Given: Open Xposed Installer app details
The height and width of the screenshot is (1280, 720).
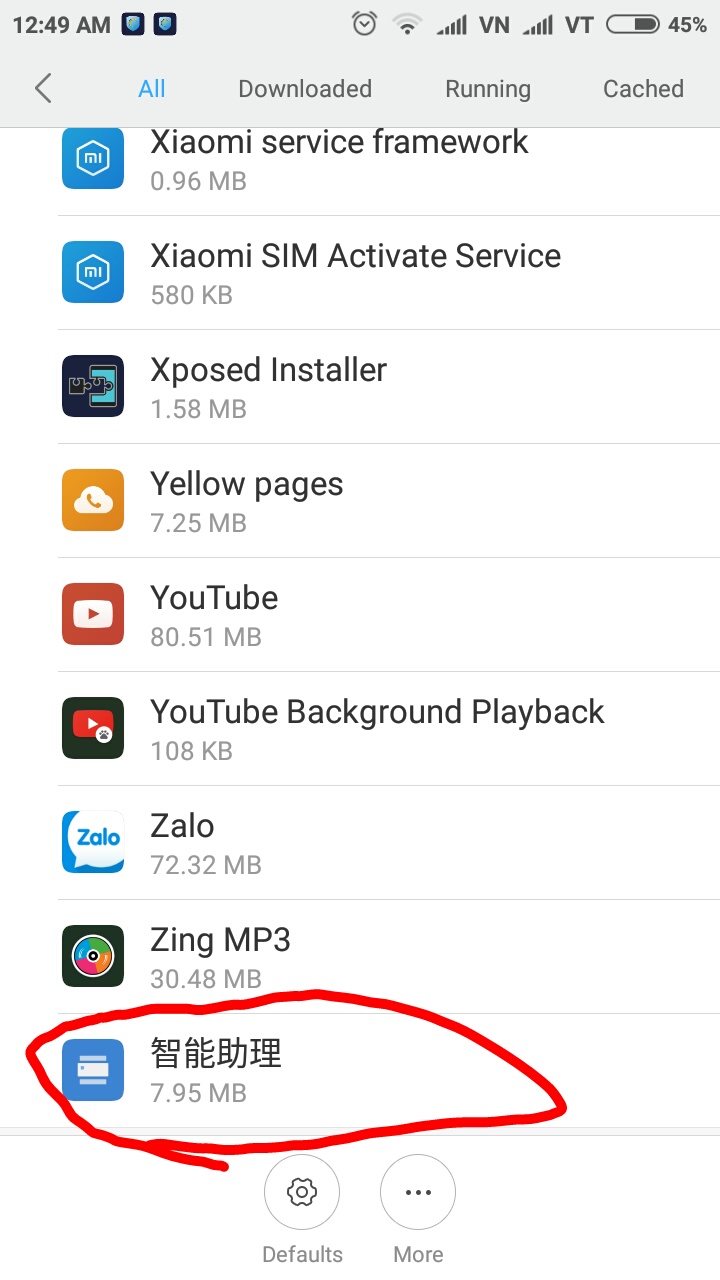Looking at the screenshot, I should pos(360,387).
